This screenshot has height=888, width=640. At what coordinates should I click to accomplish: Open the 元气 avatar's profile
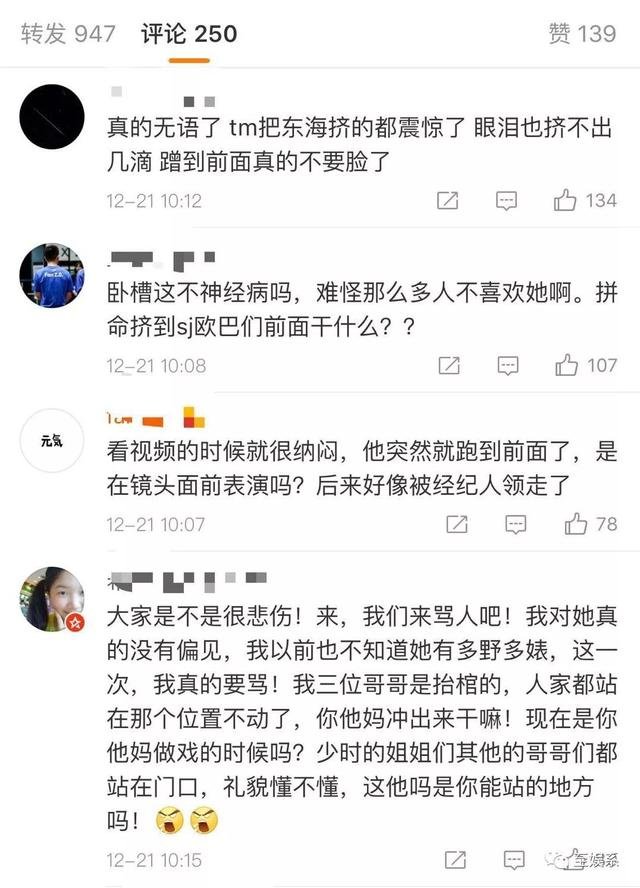pyautogui.click(x=52, y=440)
